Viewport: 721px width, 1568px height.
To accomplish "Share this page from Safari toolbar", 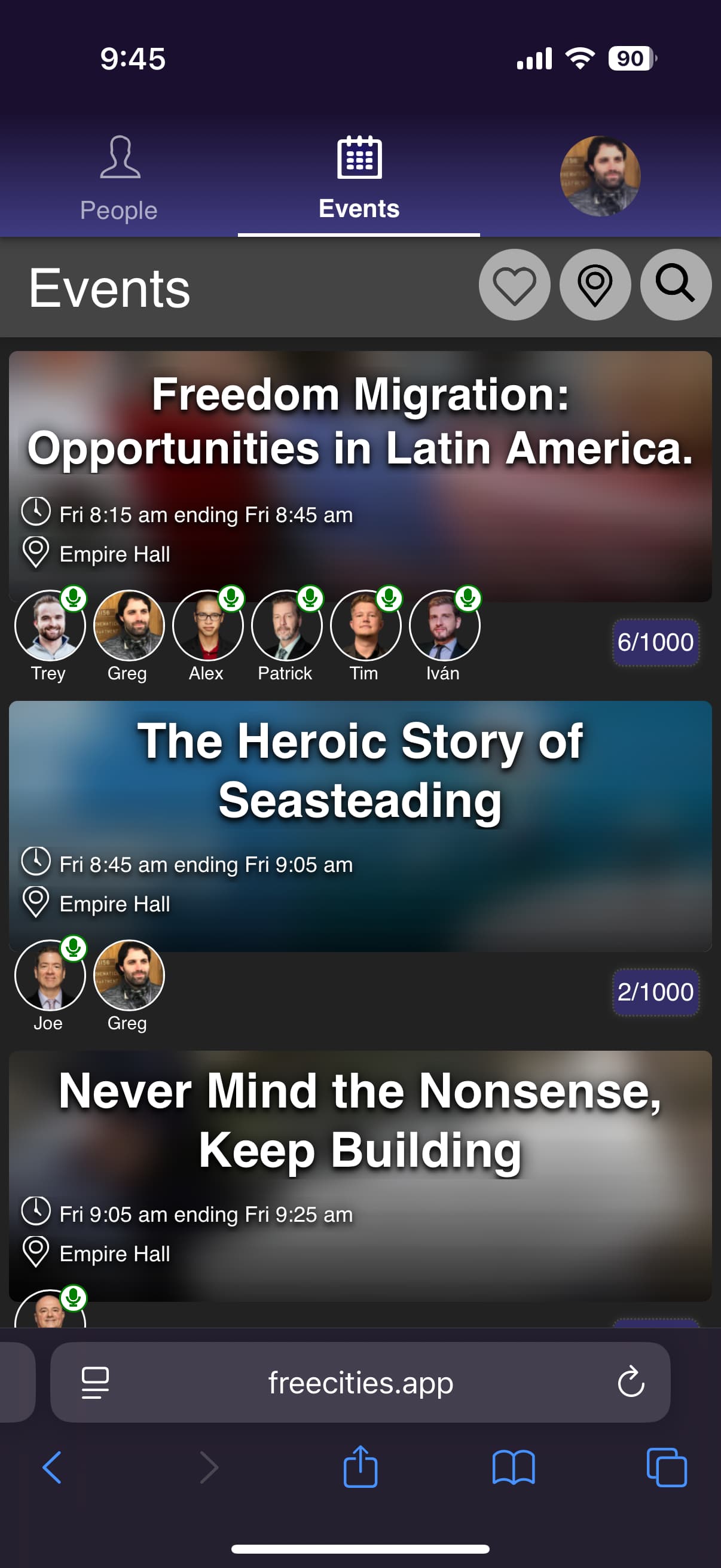I will coord(360,1468).
